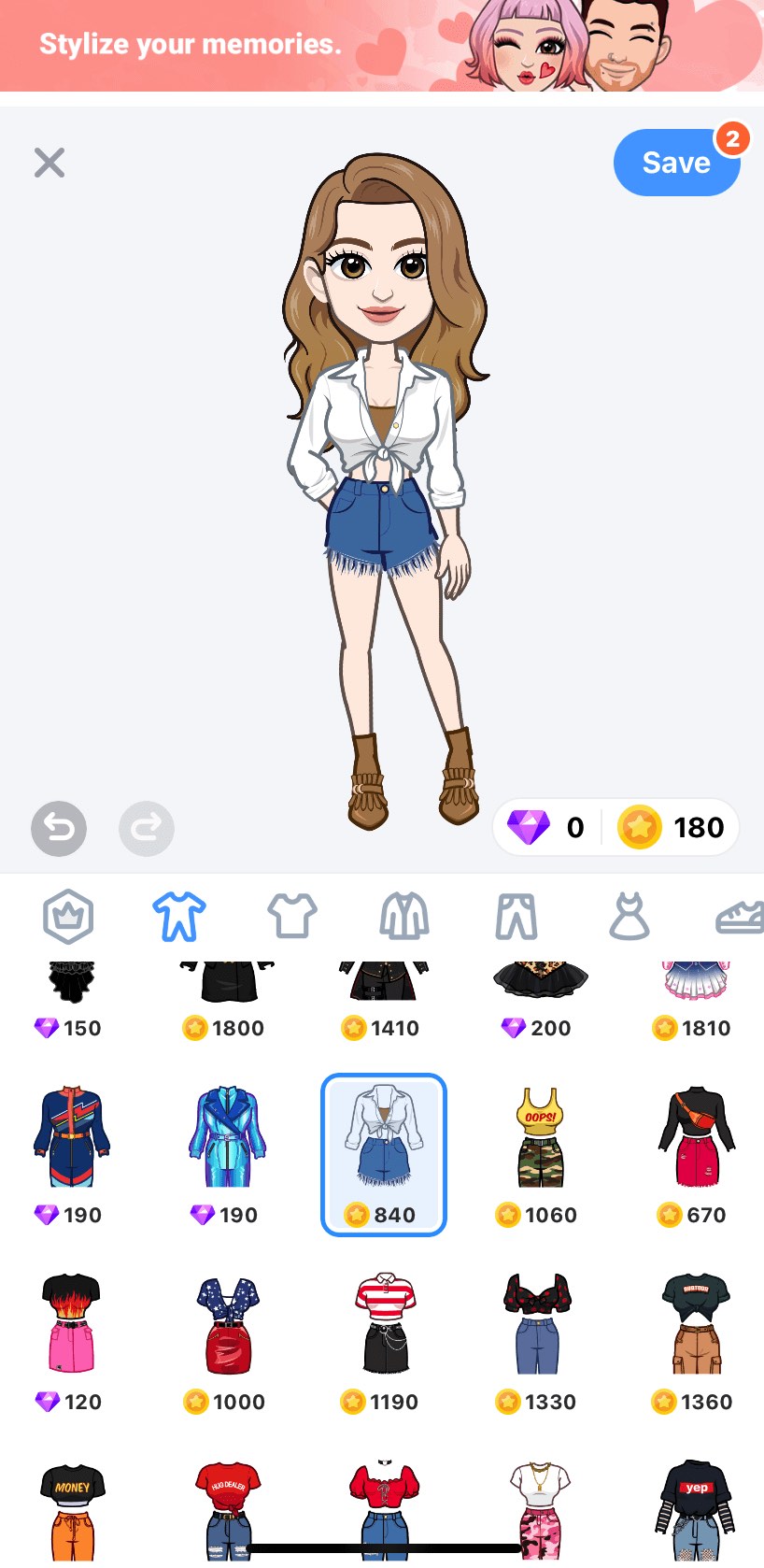The height and width of the screenshot is (1568, 764).
Task: Open the gems and coins balance
Action: click(615, 827)
